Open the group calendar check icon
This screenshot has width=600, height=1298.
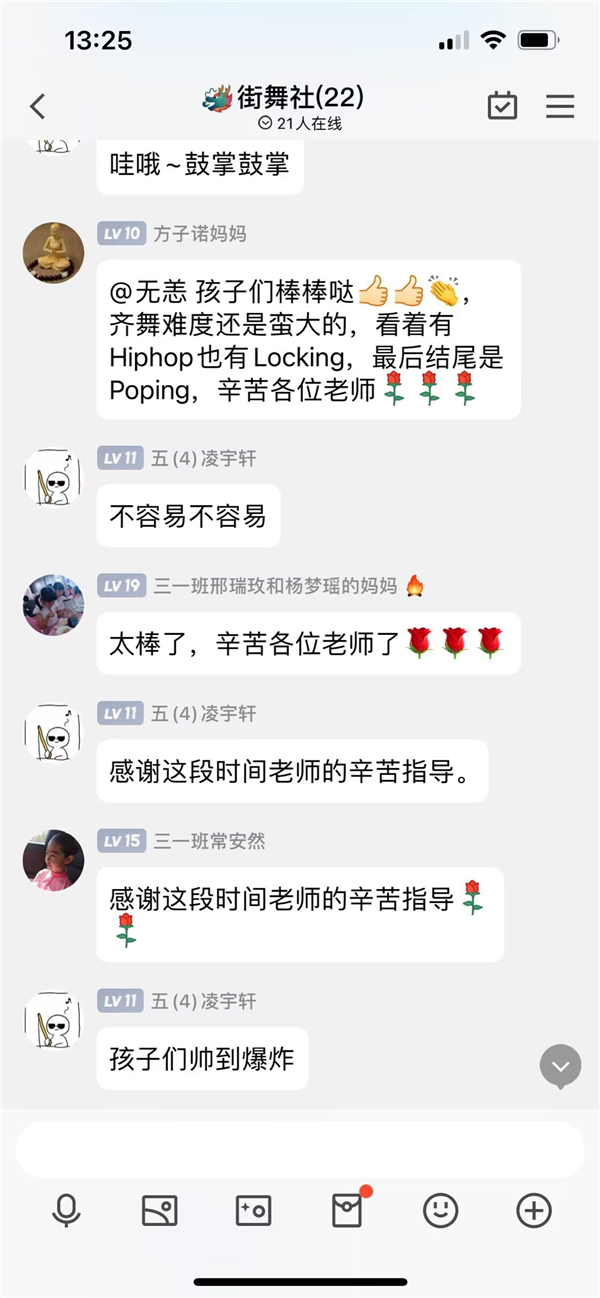coord(502,106)
